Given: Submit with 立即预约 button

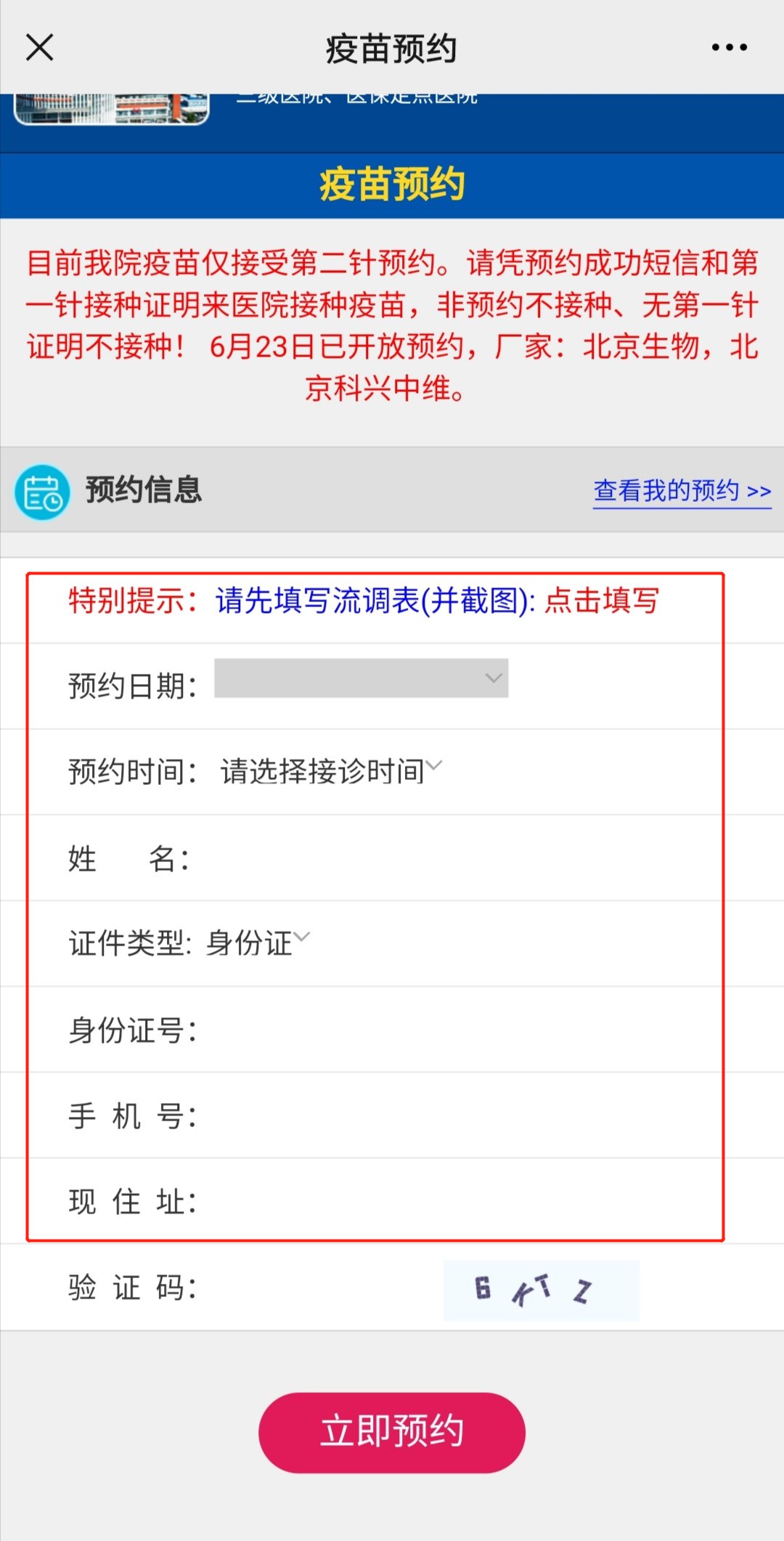Looking at the screenshot, I should (392, 1432).
